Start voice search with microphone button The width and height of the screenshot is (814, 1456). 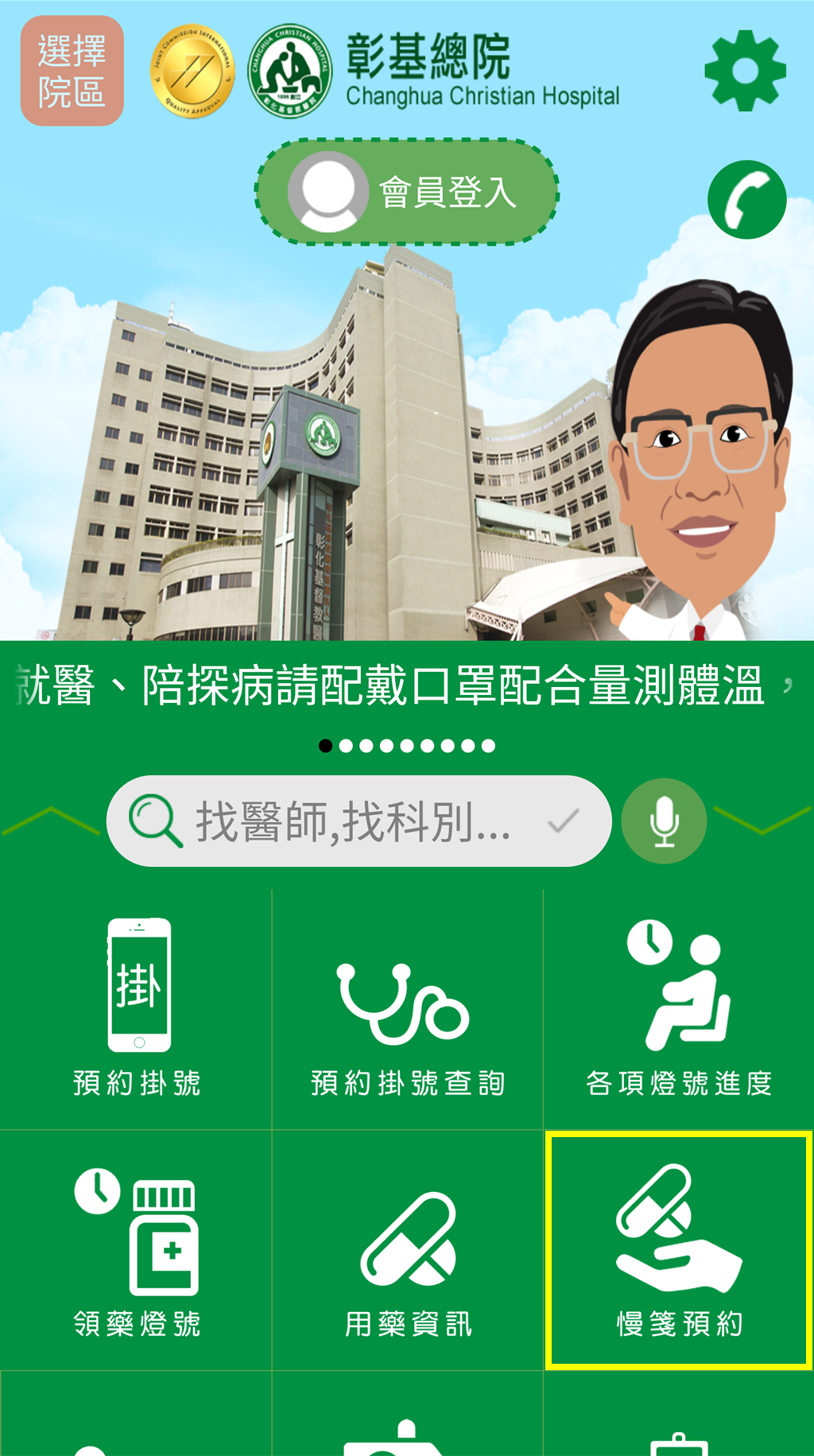[x=664, y=821]
